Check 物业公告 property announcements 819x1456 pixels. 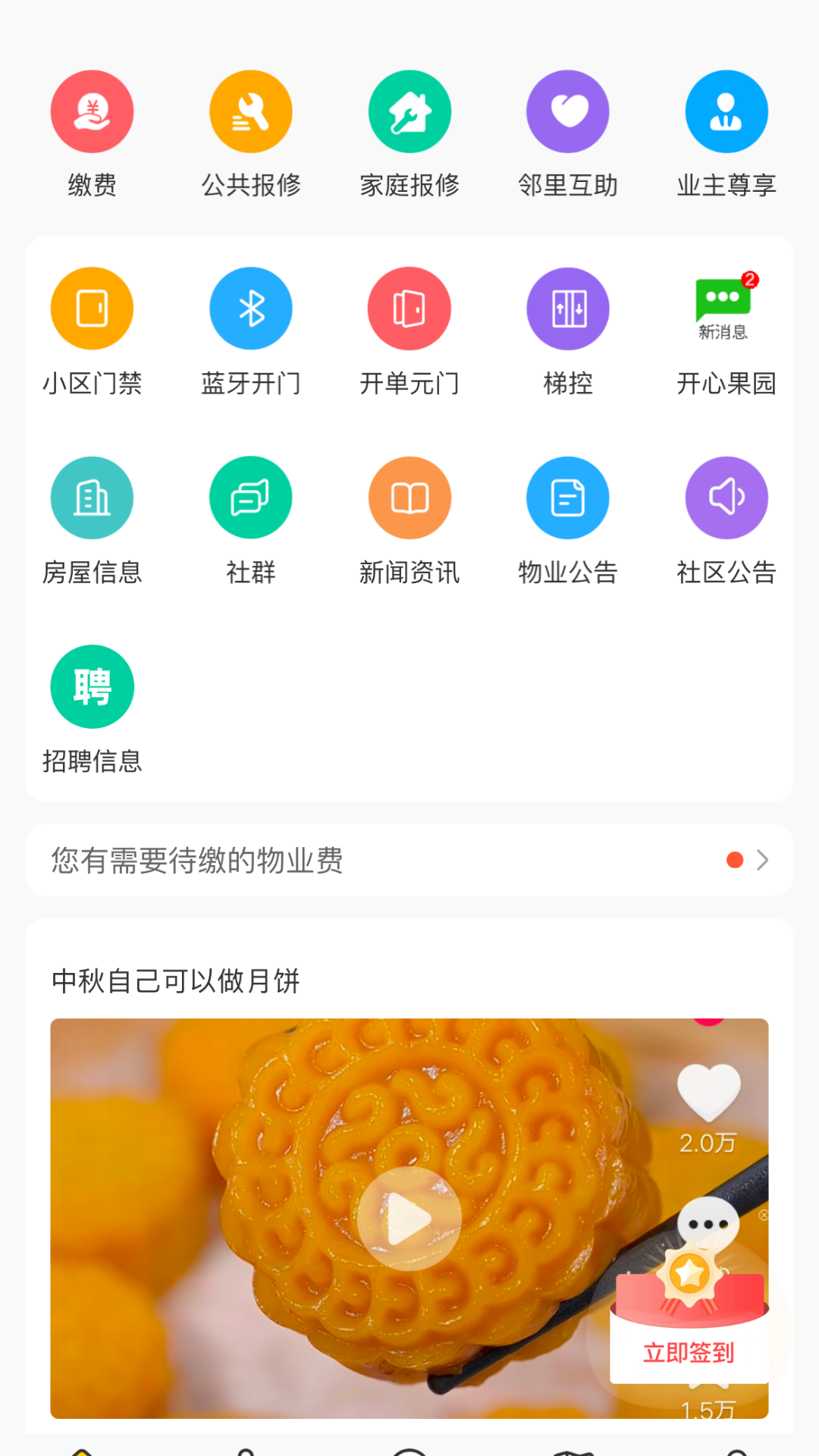click(x=568, y=497)
